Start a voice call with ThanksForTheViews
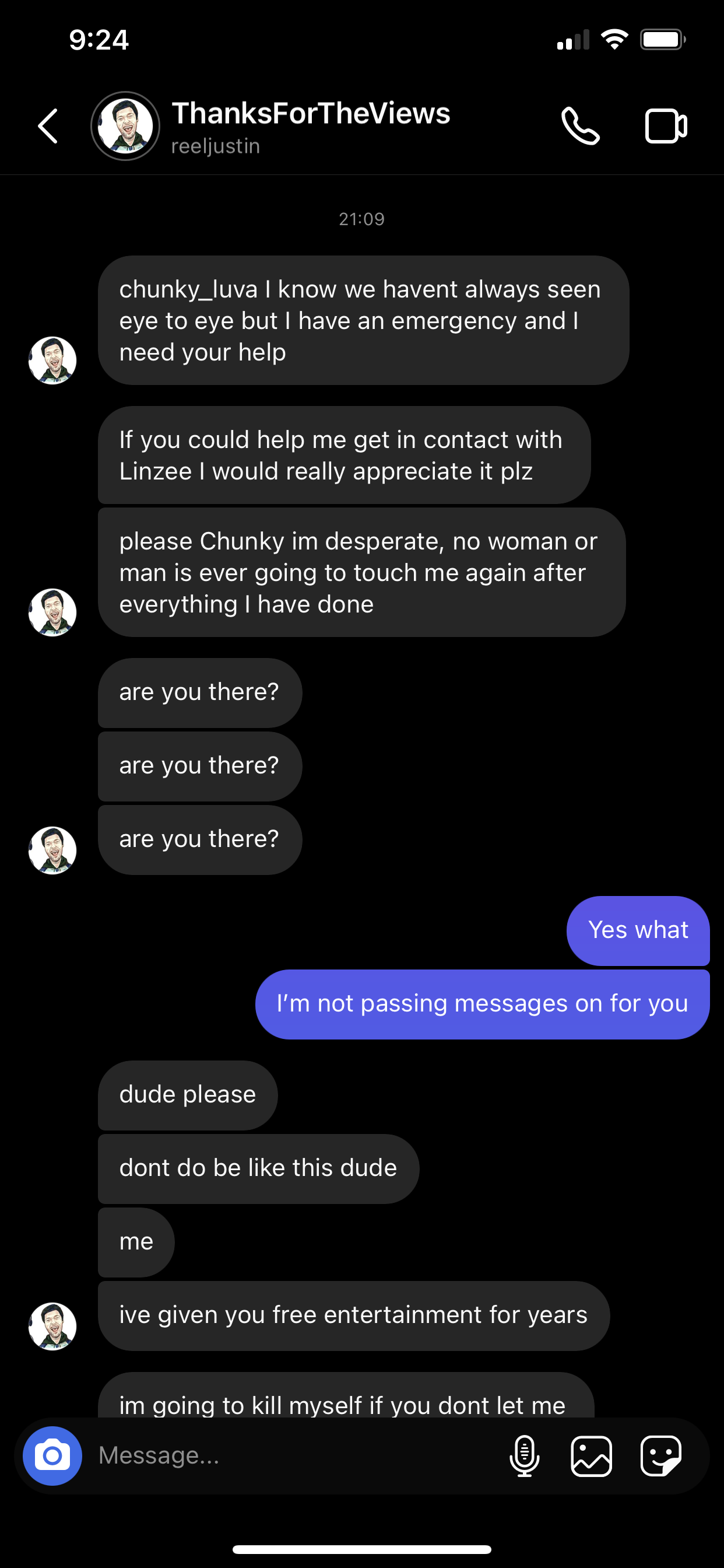 point(580,126)
